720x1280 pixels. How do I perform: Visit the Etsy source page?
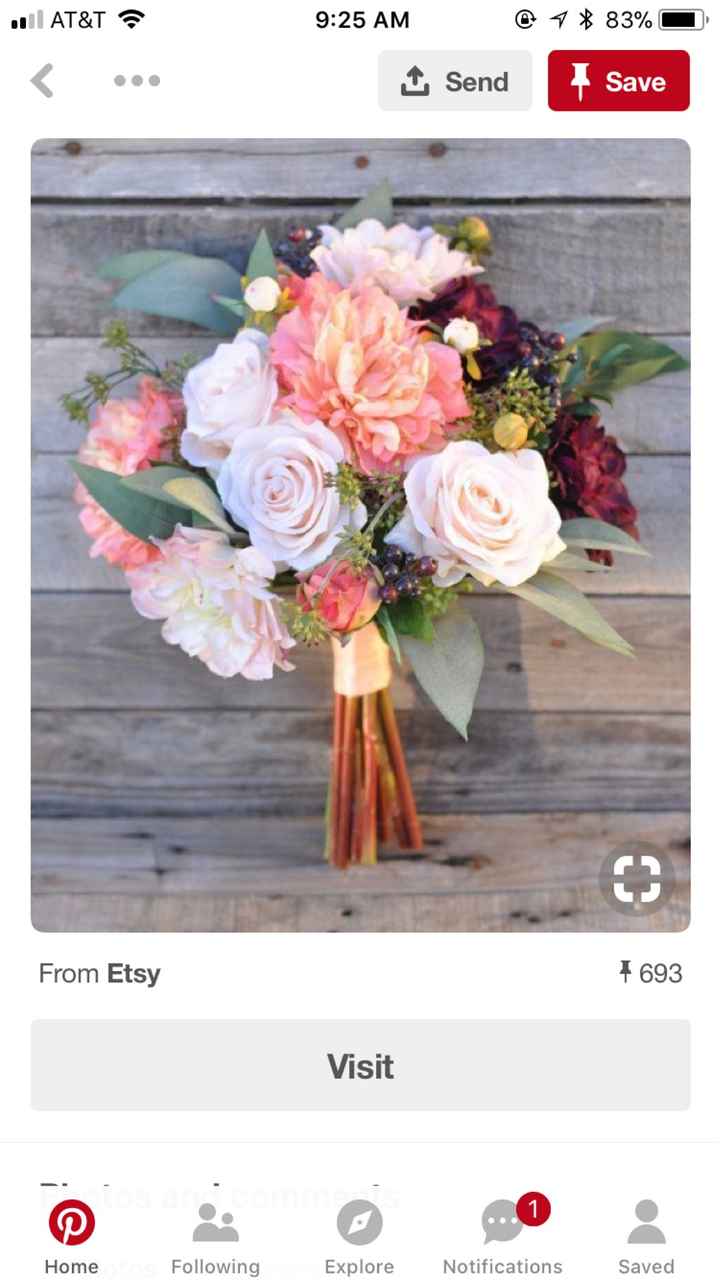(x=360, y=1066)
